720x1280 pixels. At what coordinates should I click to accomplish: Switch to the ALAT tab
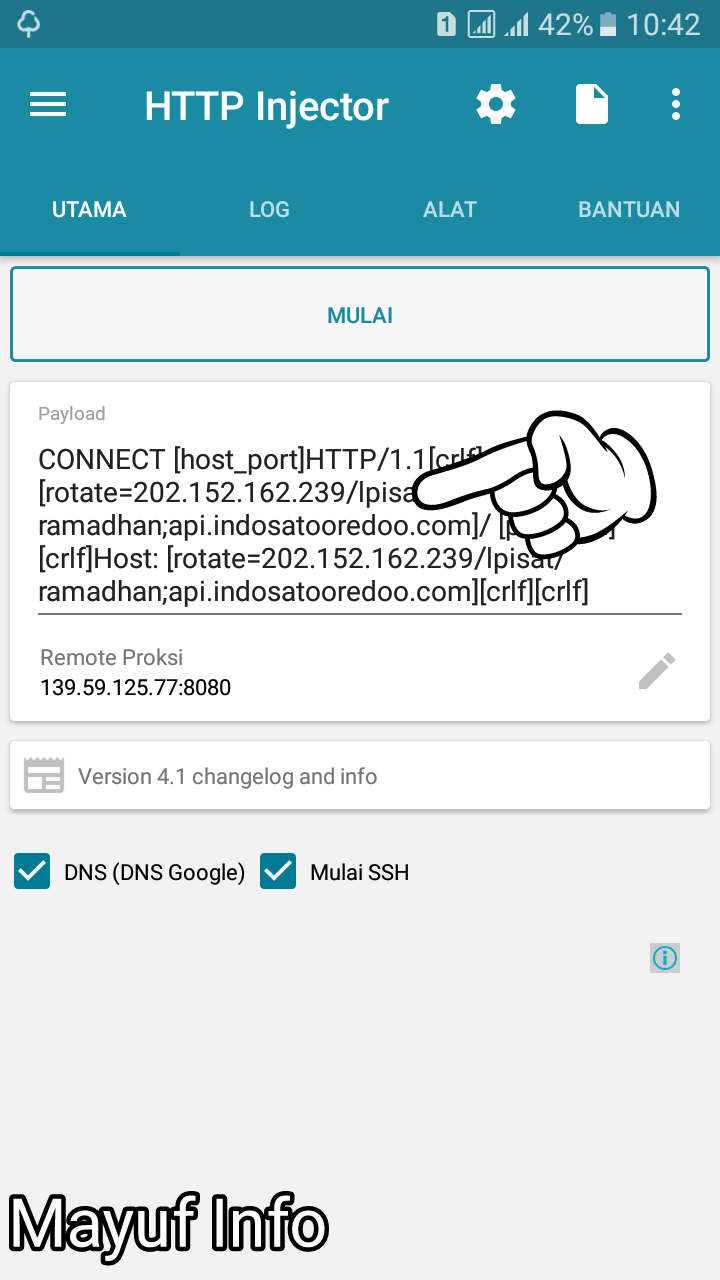(450, 210)
